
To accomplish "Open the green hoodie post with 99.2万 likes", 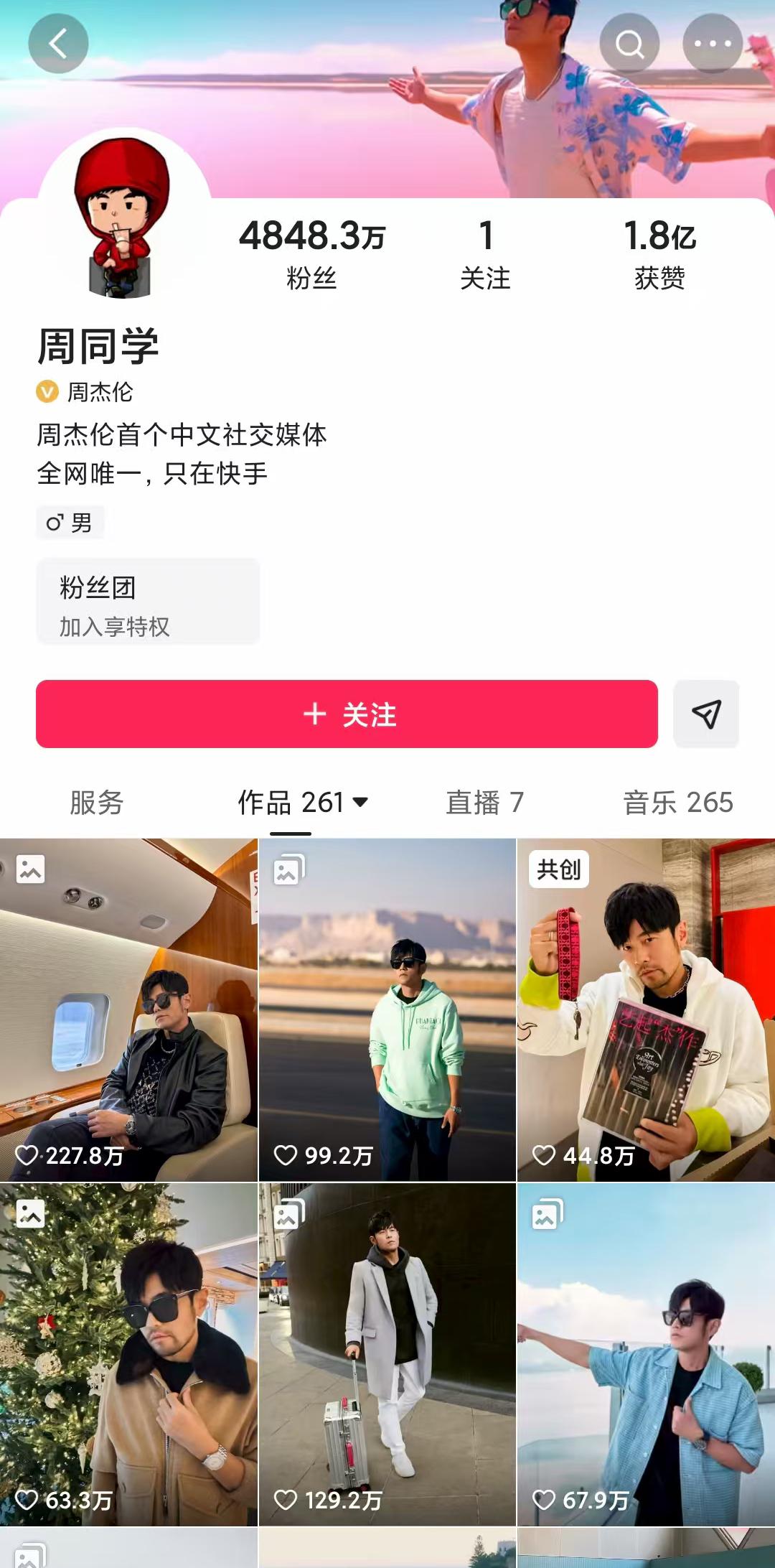I will coord(387,1009).
